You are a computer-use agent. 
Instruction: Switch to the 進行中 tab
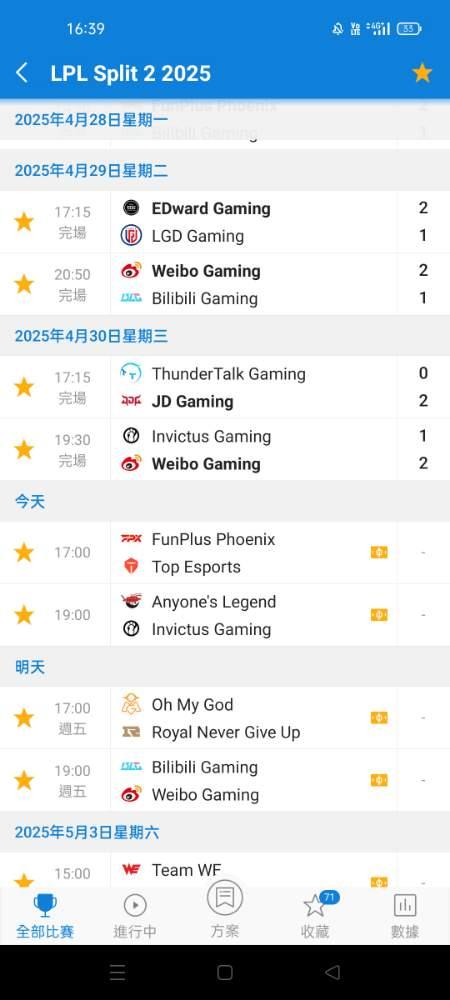coord(135,916)
